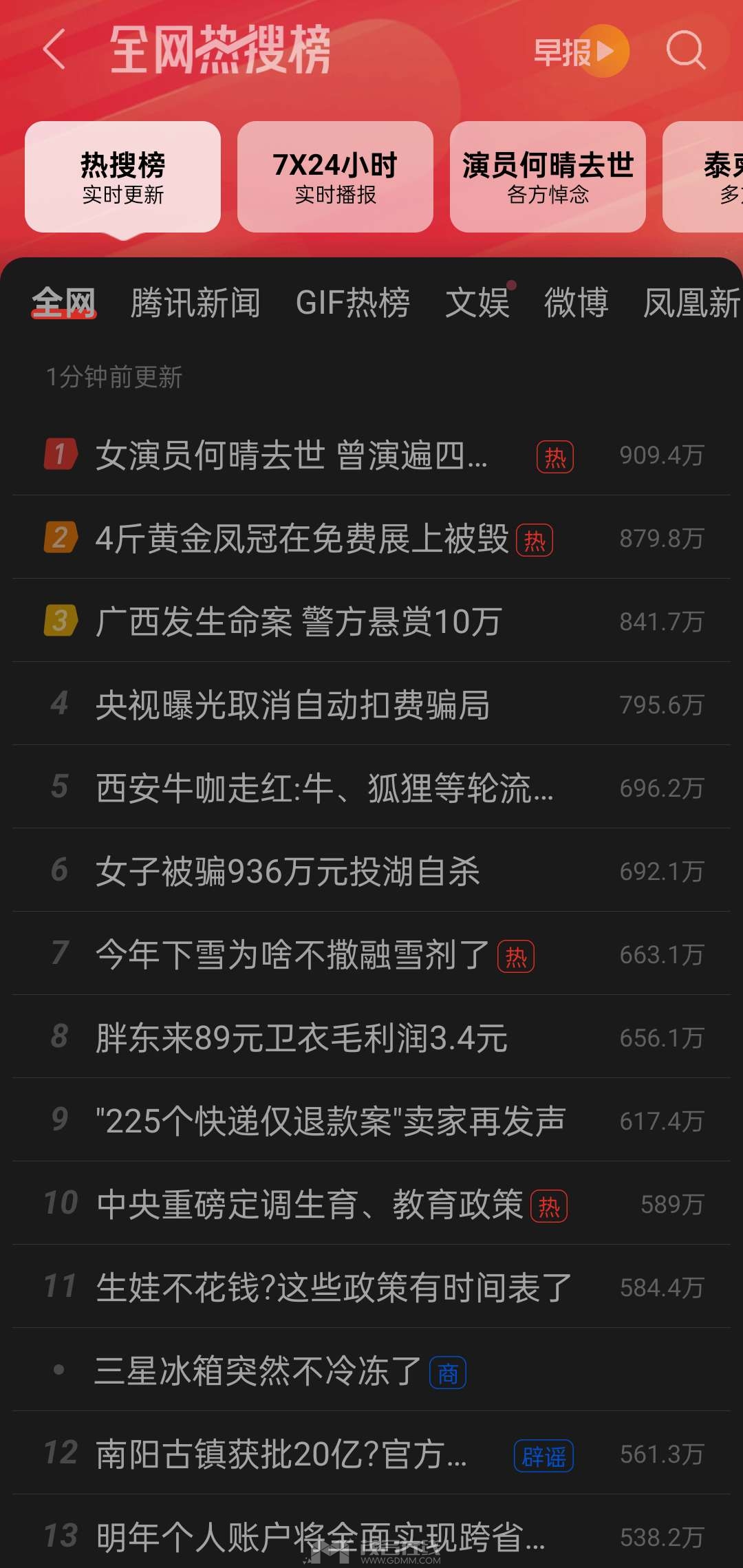Open the search magnifier icon

point(685,50)
